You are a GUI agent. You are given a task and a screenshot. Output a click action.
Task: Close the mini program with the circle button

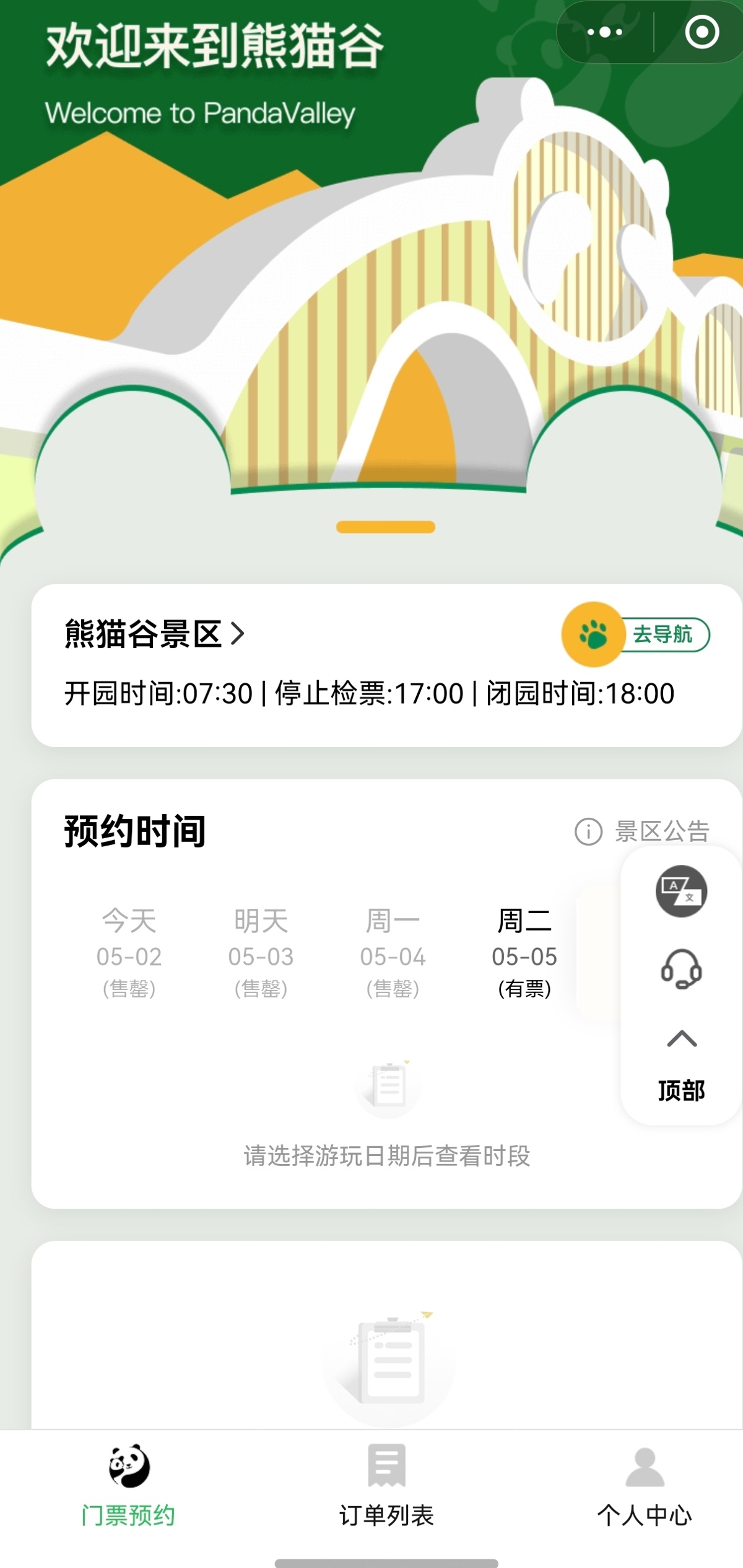702,32
